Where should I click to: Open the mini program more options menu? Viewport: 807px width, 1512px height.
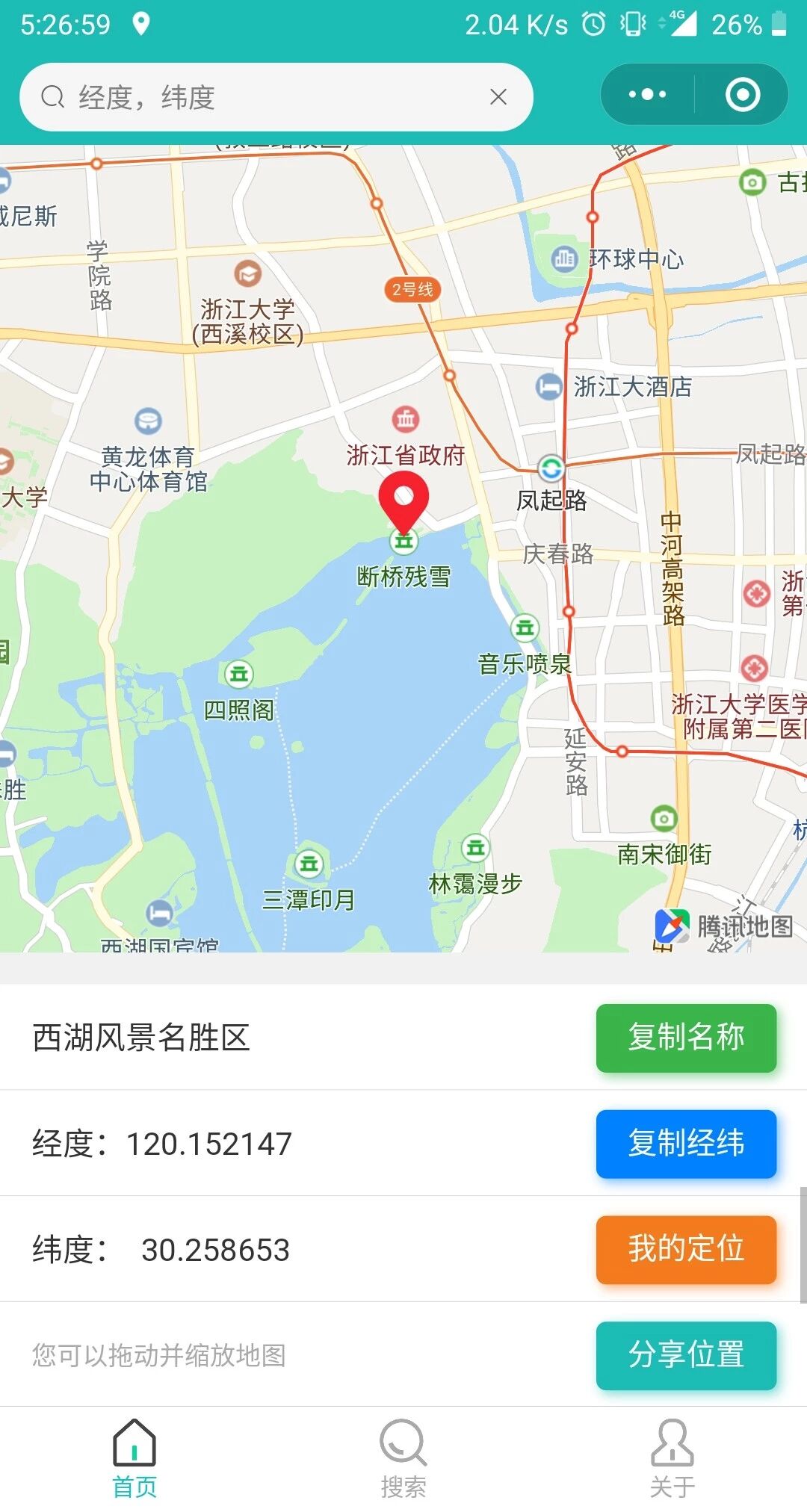coord(647,95)
